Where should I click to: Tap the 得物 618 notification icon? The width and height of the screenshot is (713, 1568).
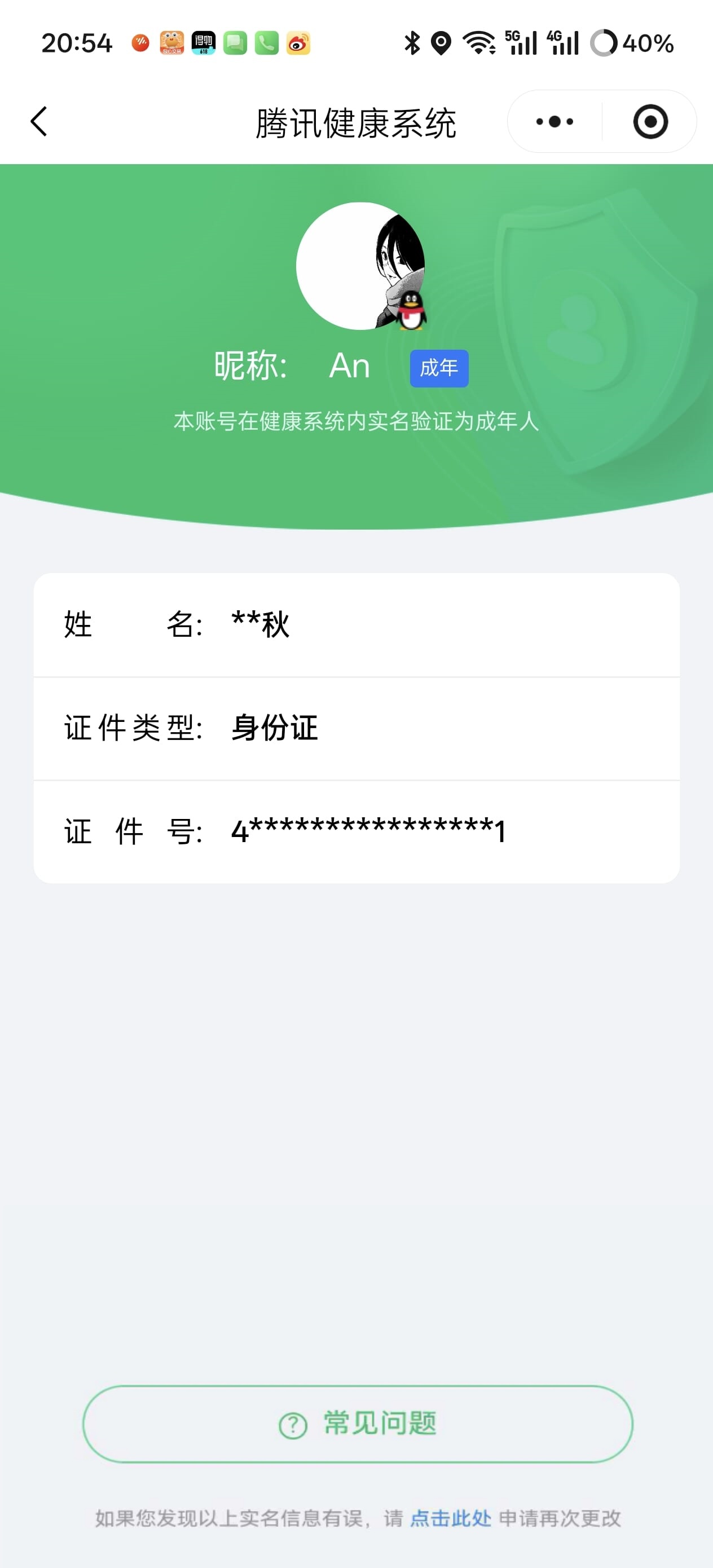point(204,43)
